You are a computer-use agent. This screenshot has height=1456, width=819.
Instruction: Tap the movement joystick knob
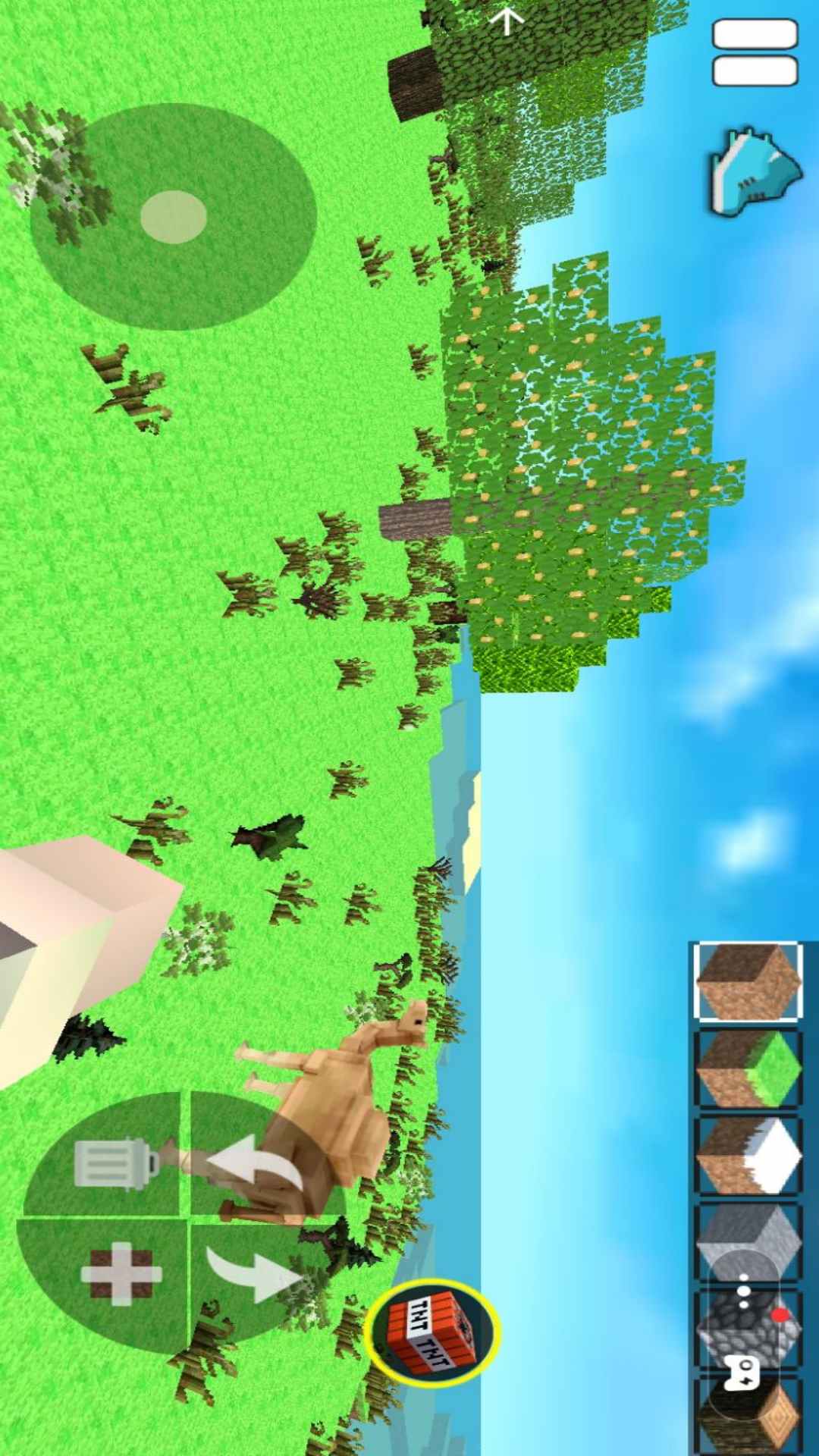174,216
